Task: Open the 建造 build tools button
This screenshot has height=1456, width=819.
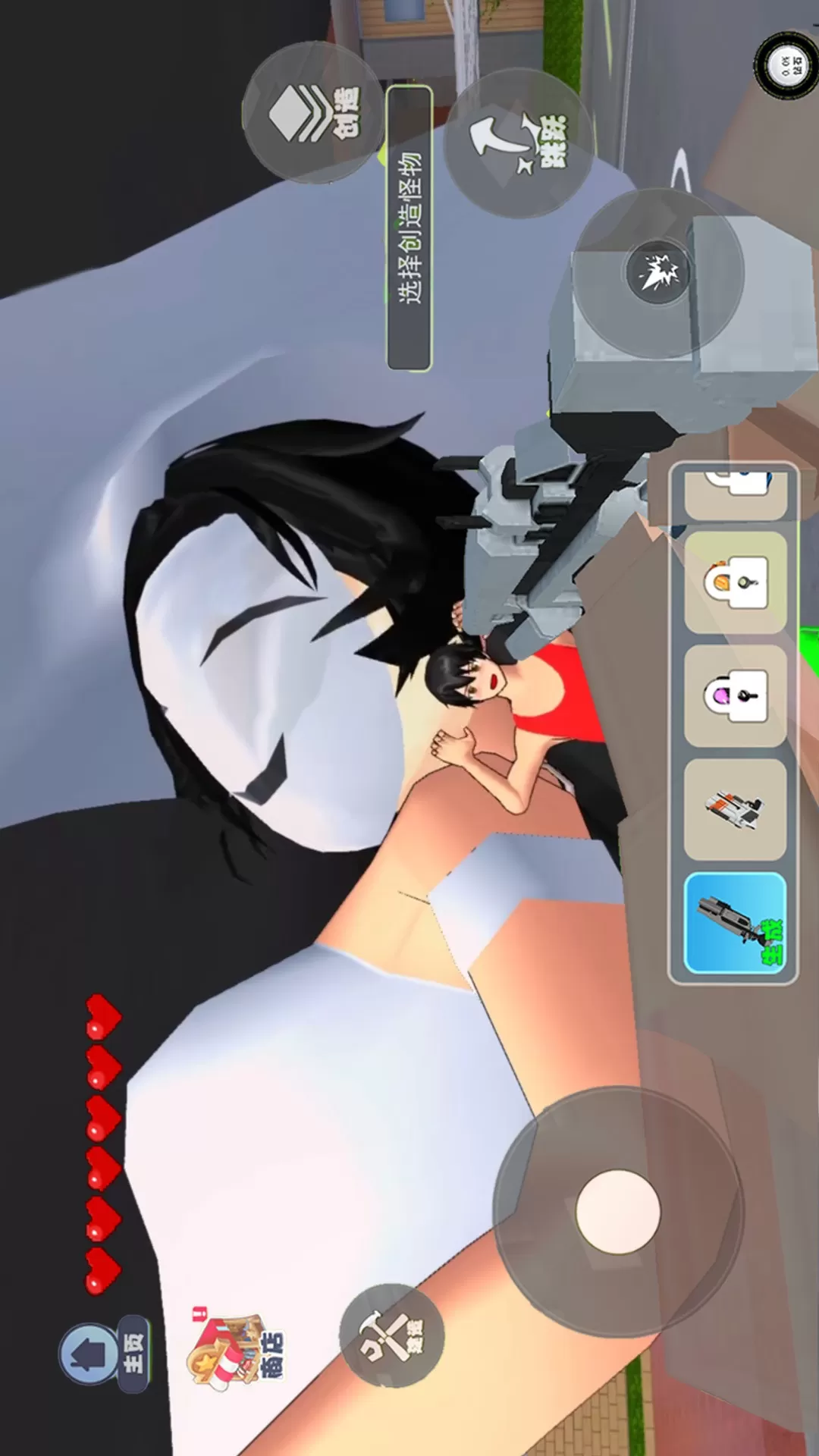Action: pos(391,1336)
